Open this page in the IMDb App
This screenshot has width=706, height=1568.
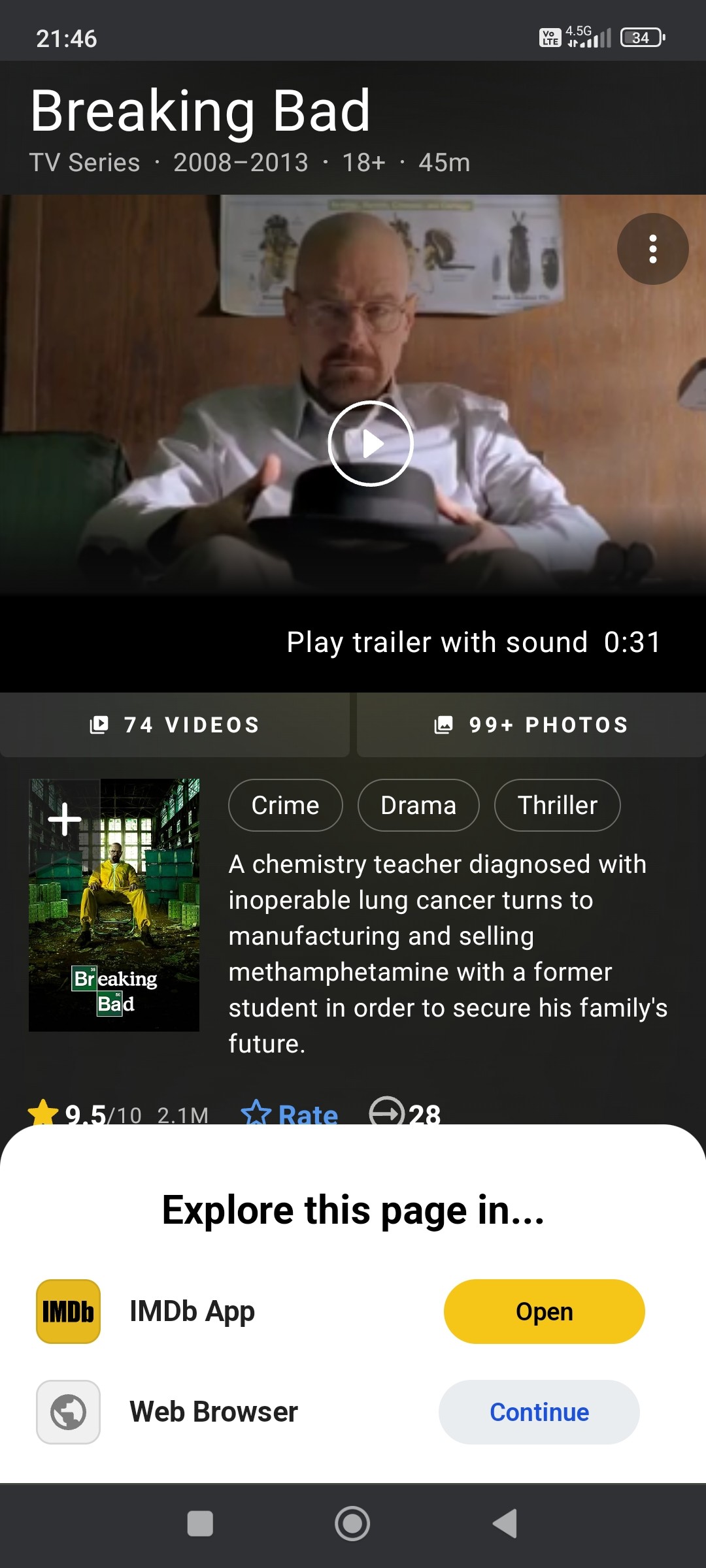[x=544, y=1311]
